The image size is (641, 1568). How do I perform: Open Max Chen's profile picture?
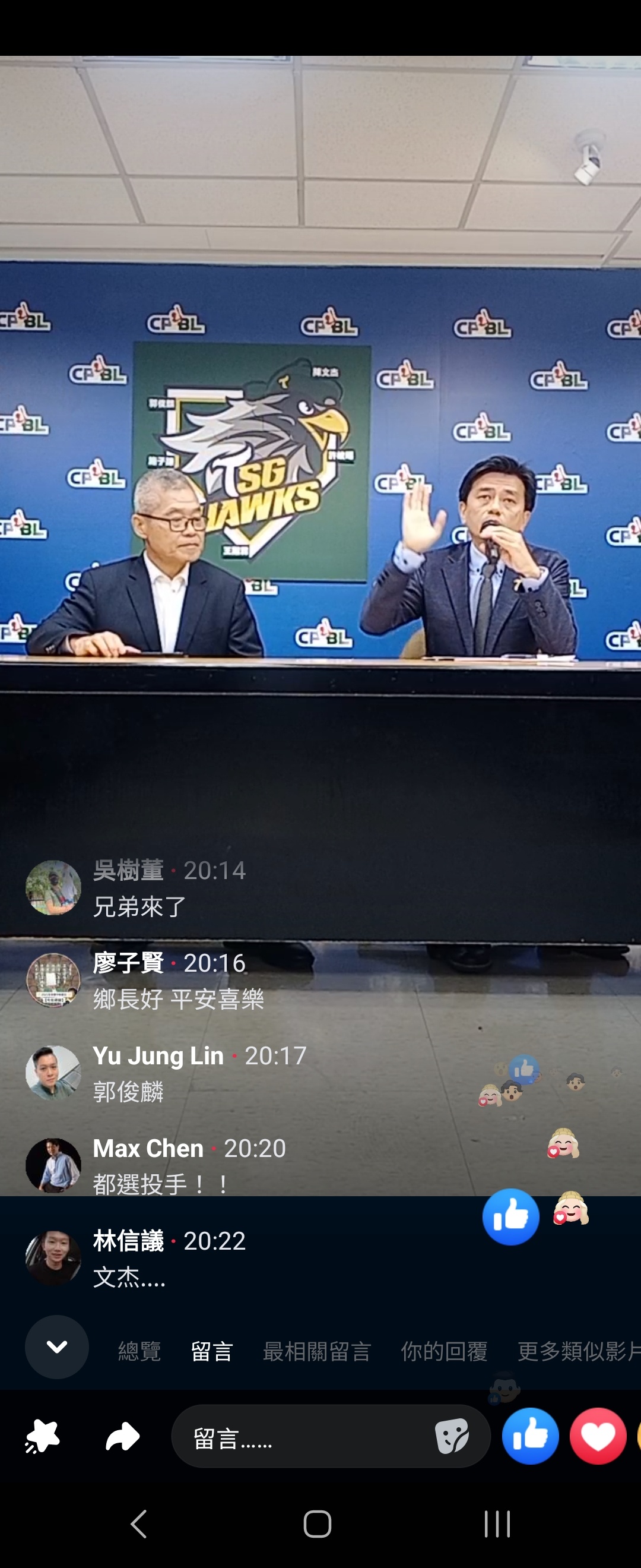click(53, 1165)
